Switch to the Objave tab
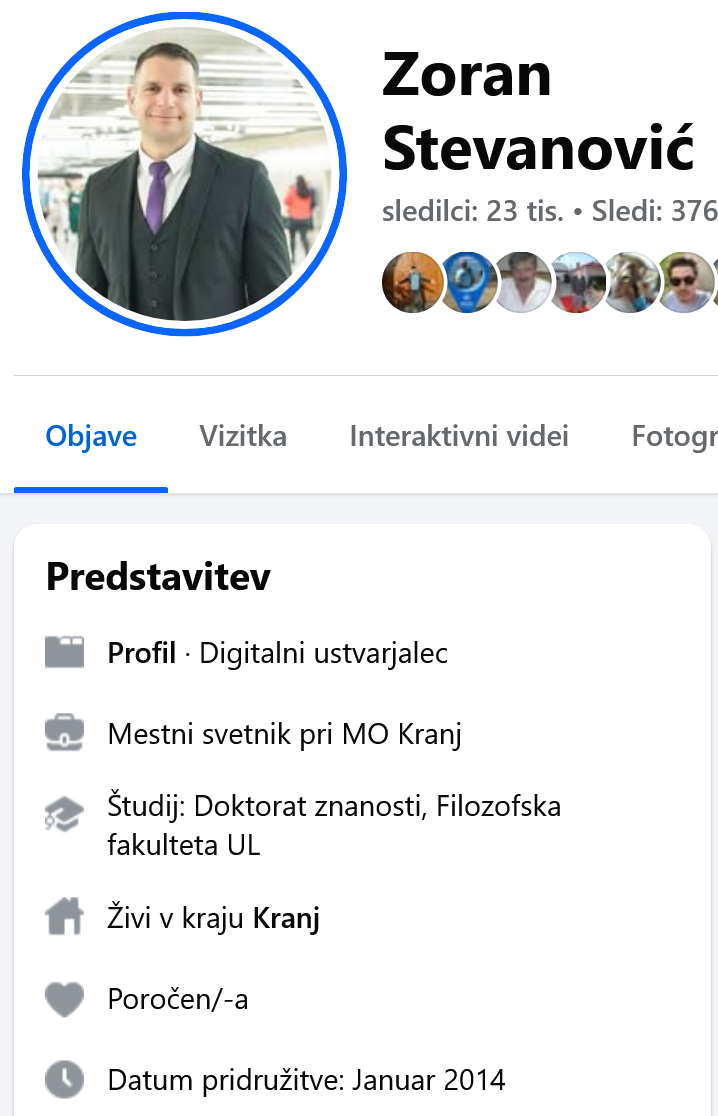 (91, 436)
